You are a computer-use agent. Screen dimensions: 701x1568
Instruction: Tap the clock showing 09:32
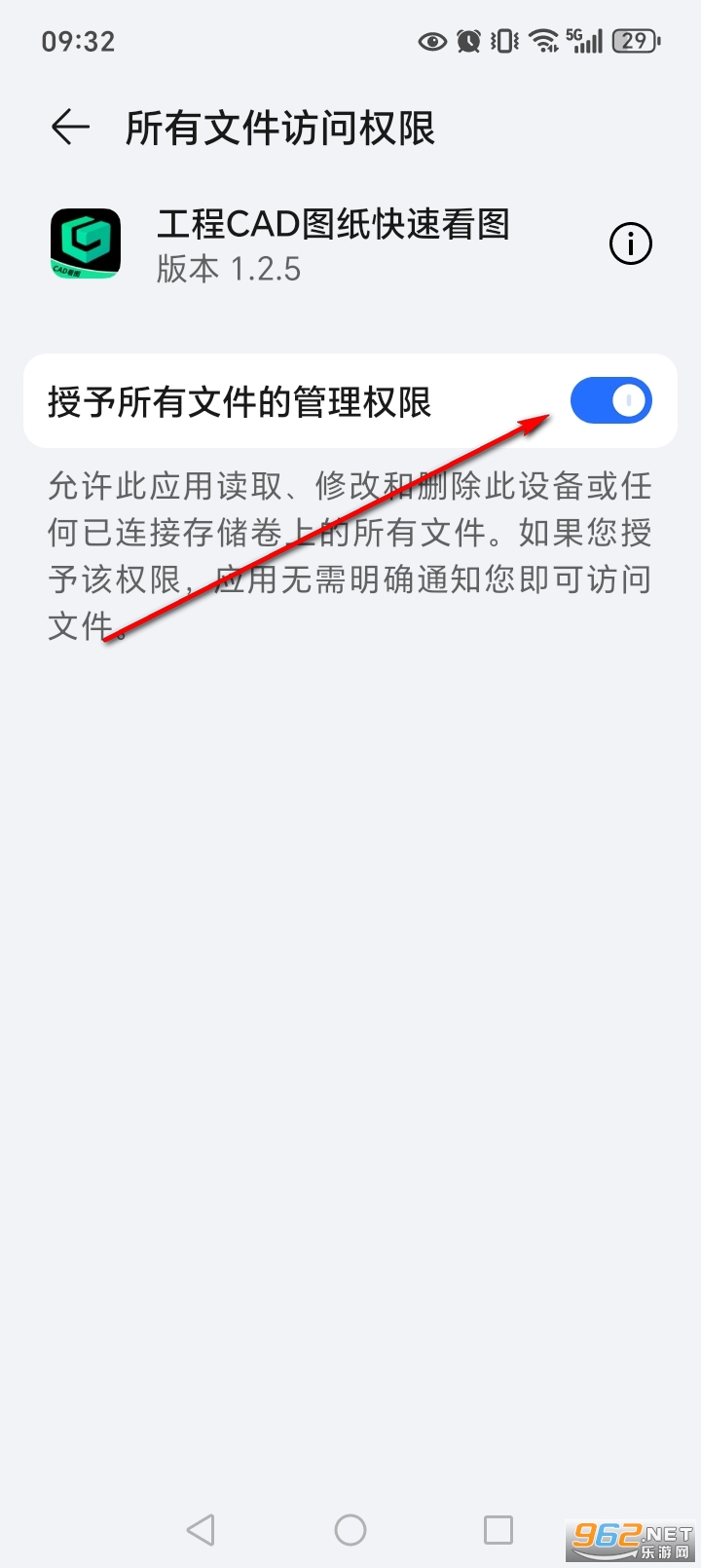pos(78,41)
